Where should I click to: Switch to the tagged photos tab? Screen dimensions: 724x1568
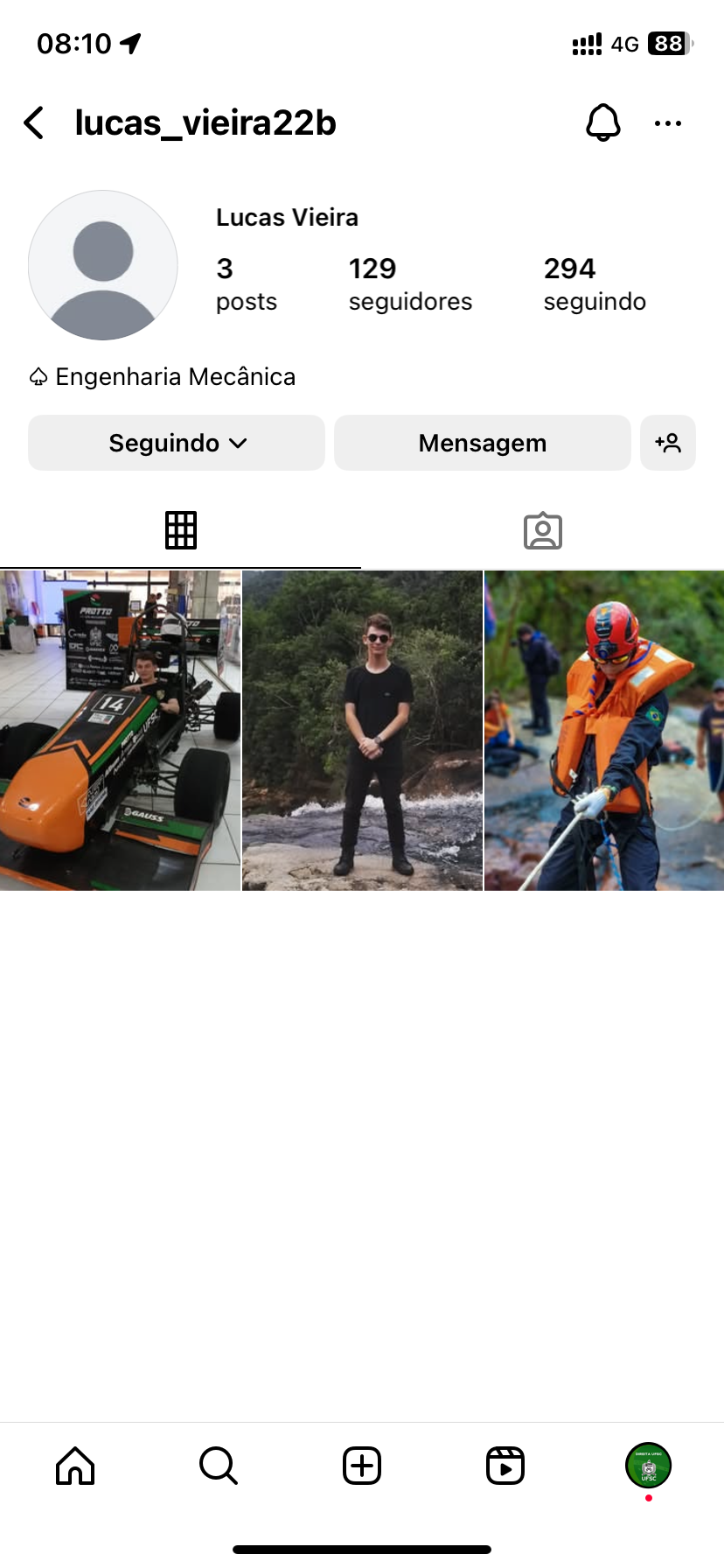(x=542, y=530)
